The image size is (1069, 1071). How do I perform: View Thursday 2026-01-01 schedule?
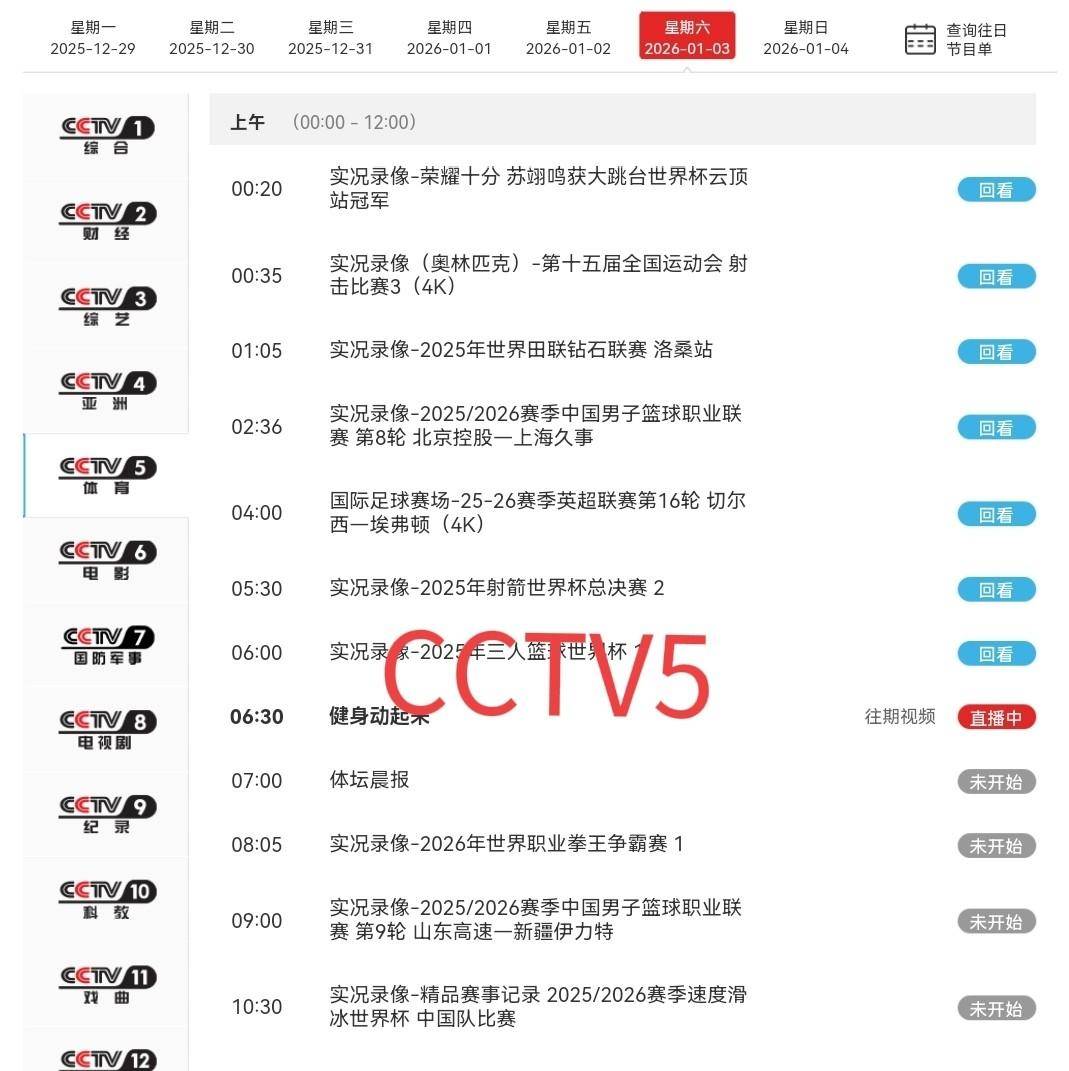pyautogui.click(x=449, y=38)
